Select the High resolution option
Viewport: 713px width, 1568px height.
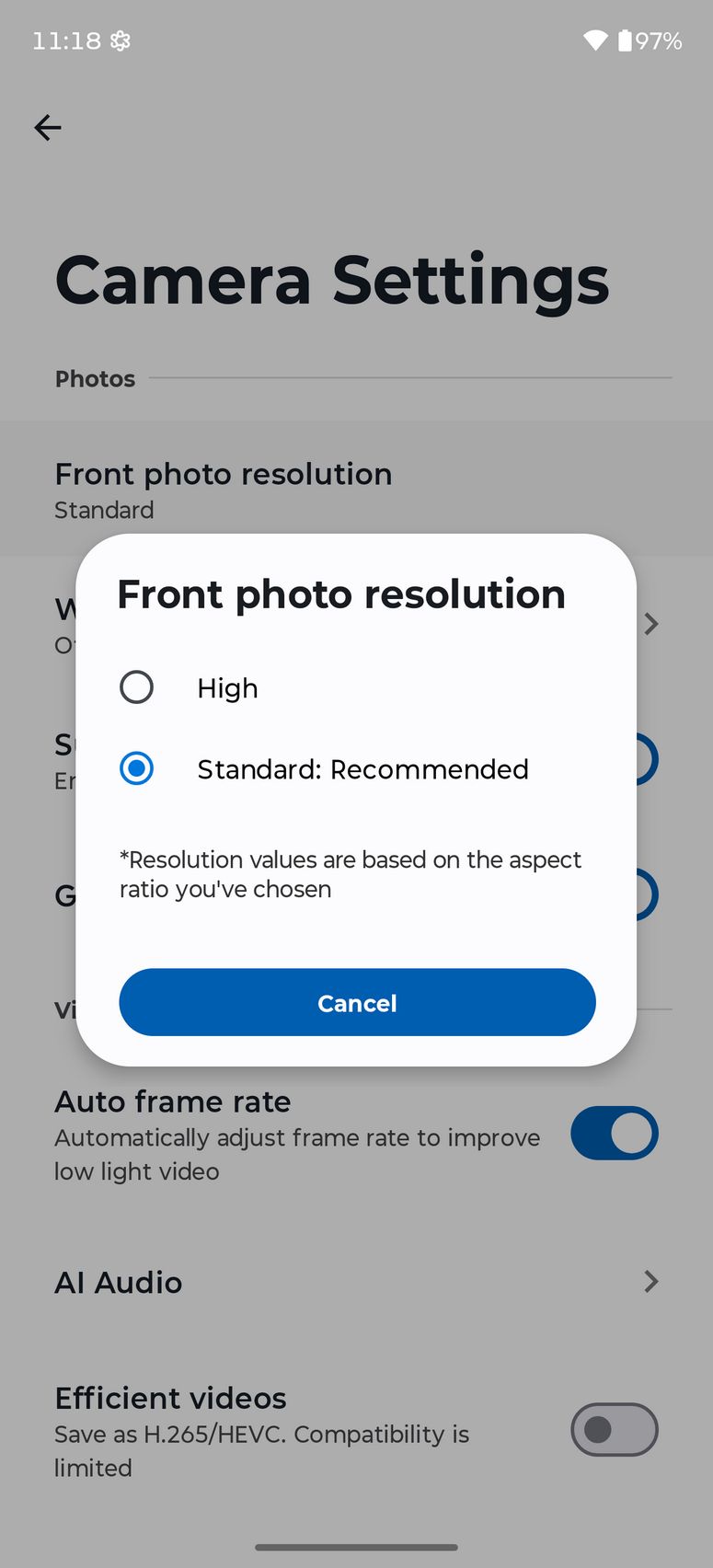point(137,687)
